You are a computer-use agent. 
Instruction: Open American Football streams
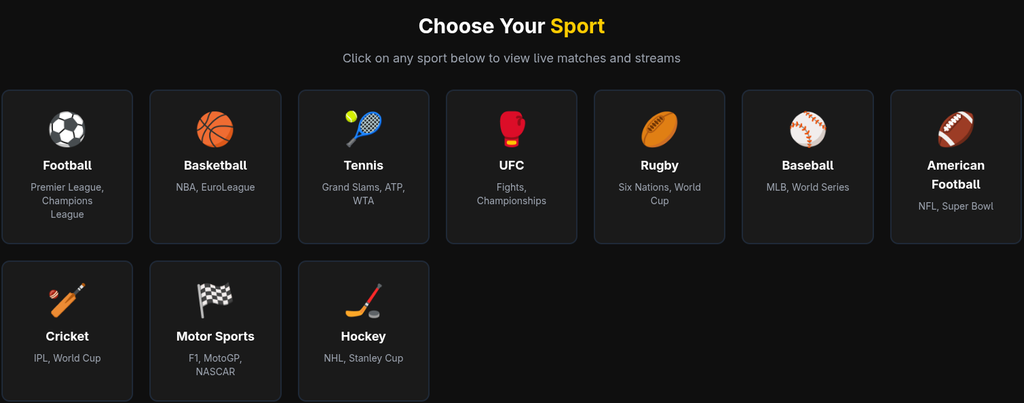956,166
